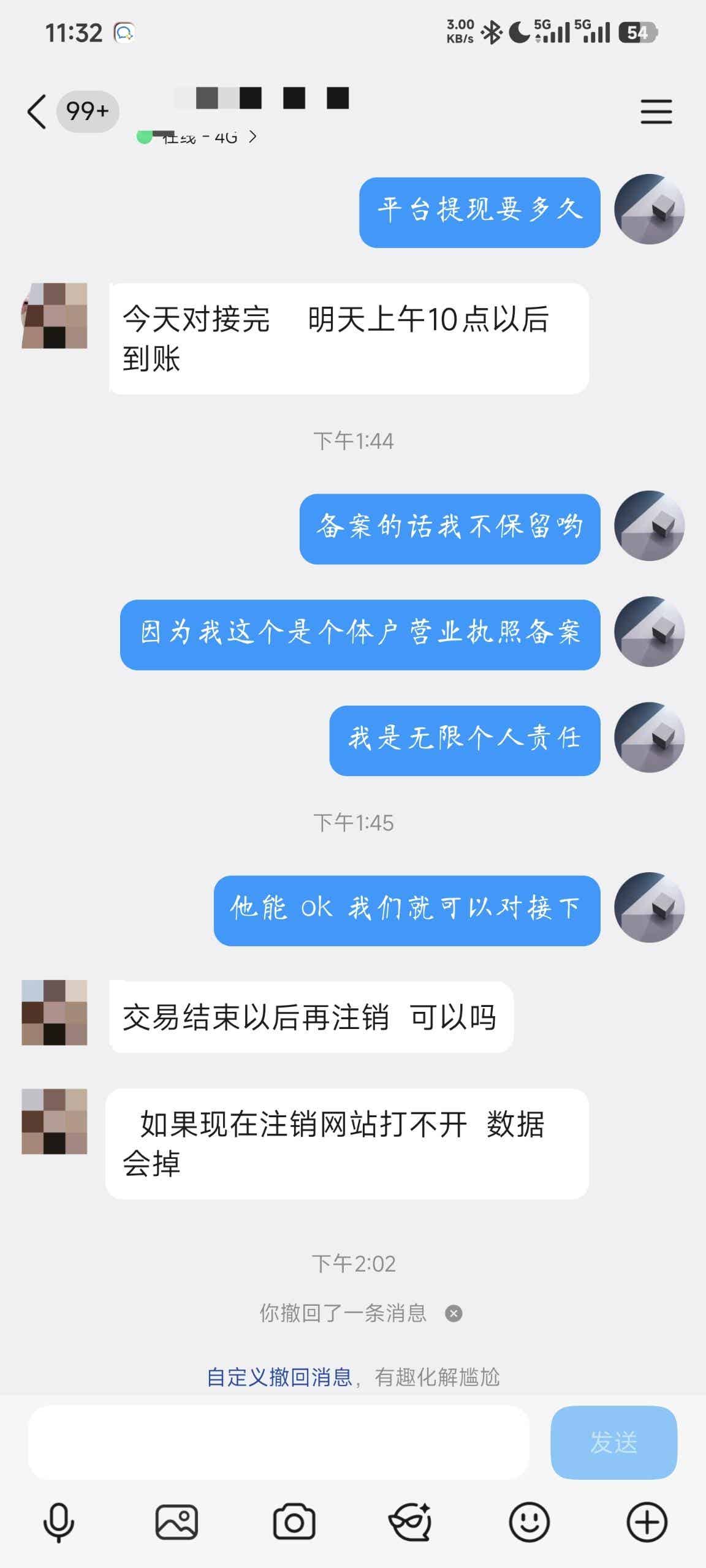Image resolution: width=706 pixels, height=1568 pixels.
Task: Dismiss the recalled message notice
Action: pos(454,1313)
